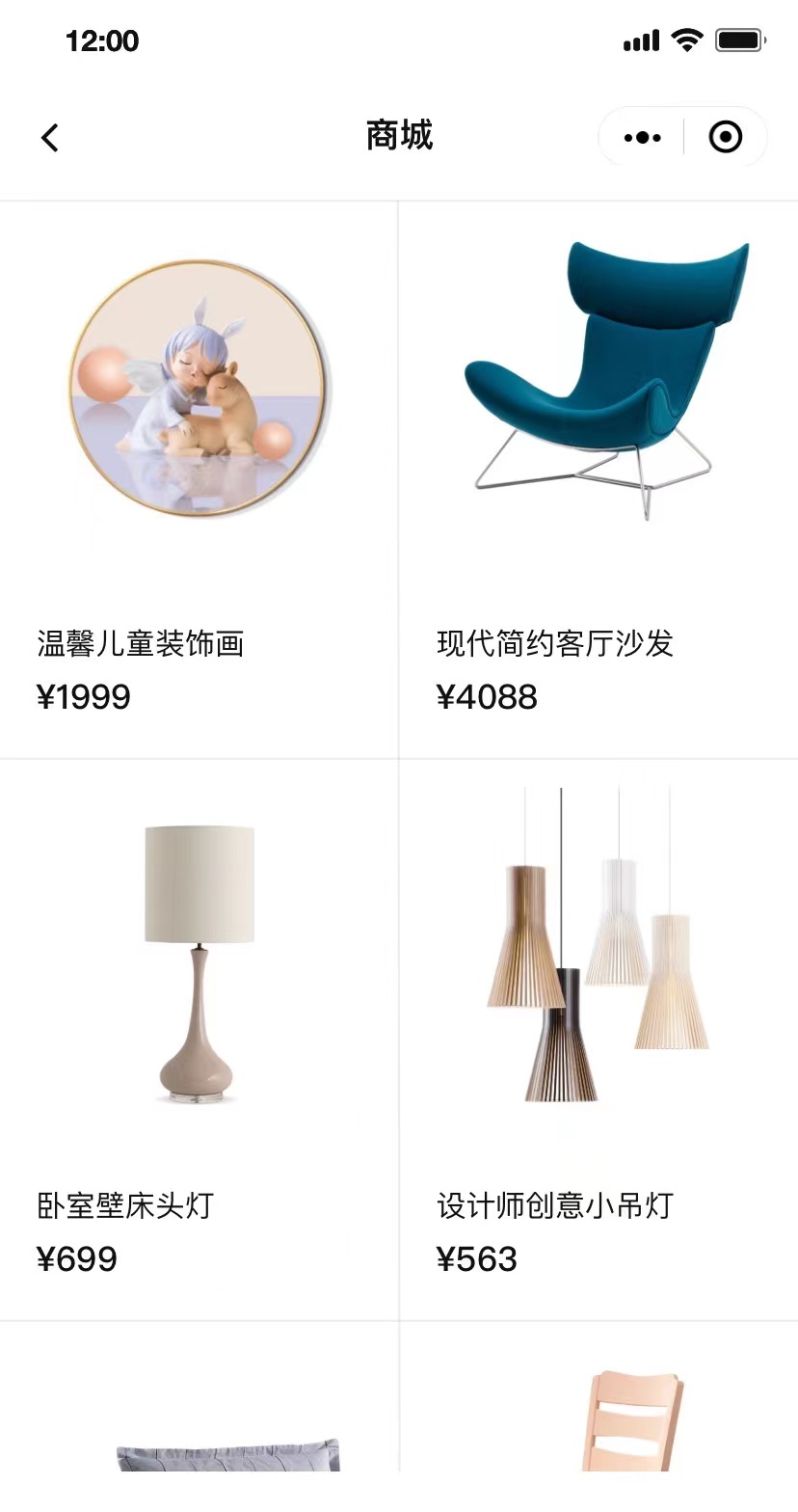
Task: Open the 温馨儿童装饰画 product card
Action: coord(199,480)
